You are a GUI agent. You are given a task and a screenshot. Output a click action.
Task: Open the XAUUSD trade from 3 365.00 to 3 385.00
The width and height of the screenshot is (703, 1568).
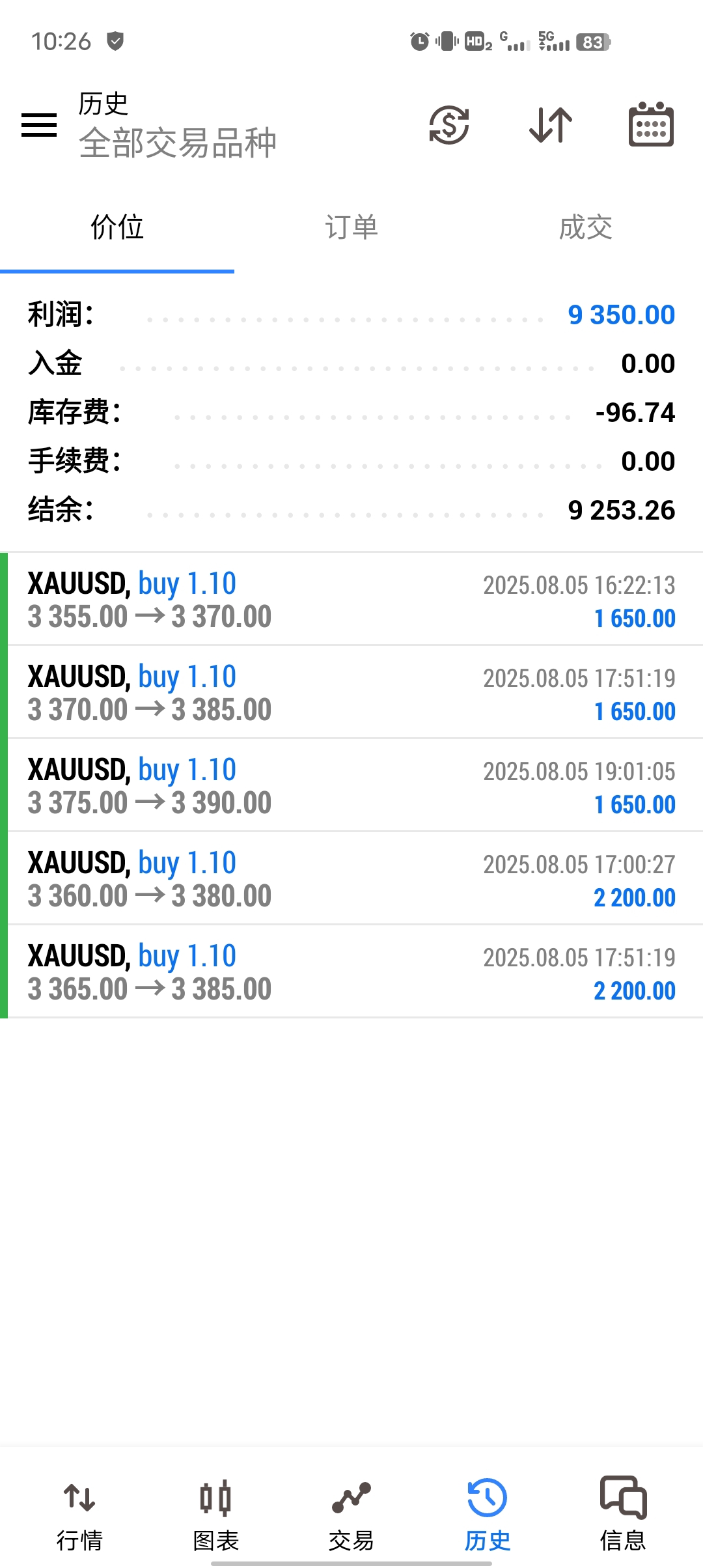[351, 972]
